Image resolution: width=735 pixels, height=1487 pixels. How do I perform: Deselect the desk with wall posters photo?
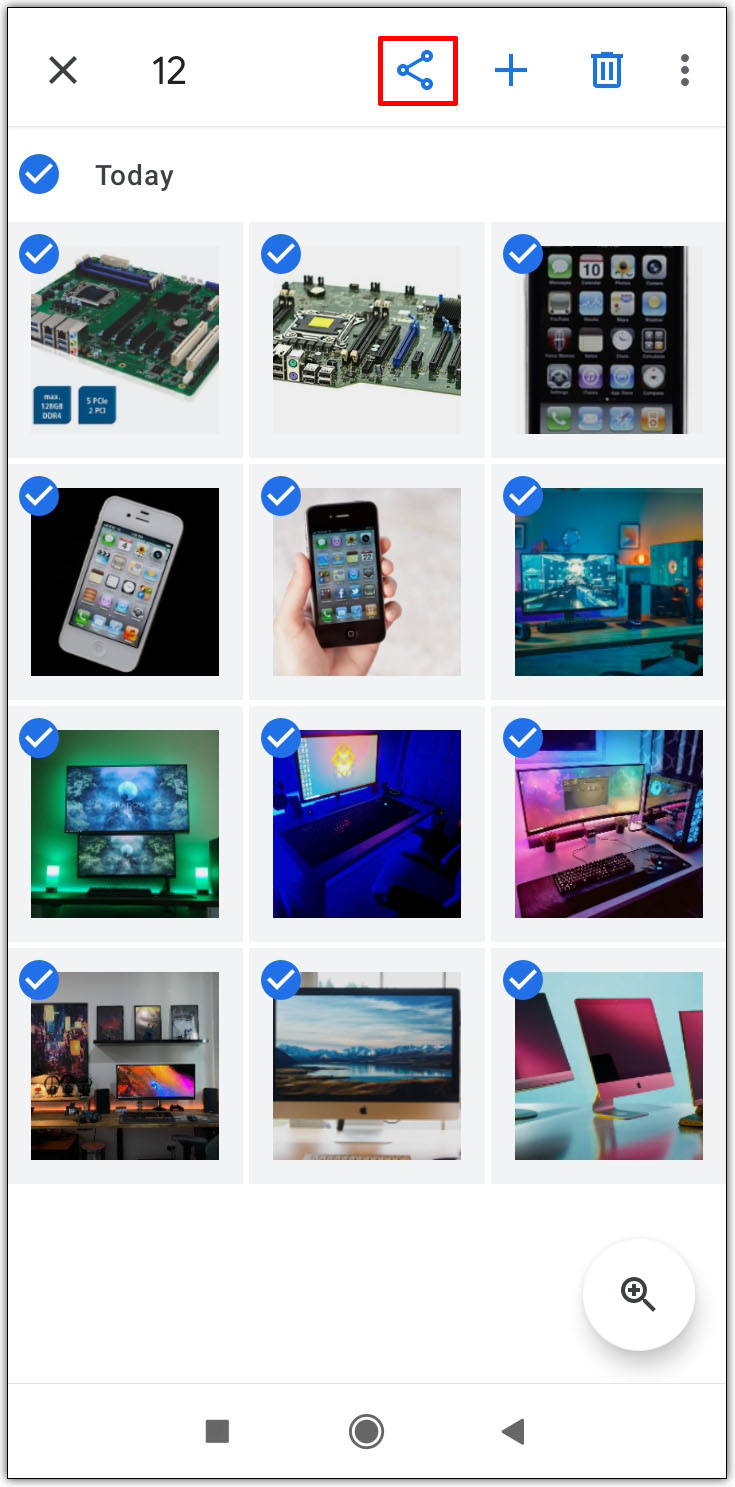tap(125, 1066)
